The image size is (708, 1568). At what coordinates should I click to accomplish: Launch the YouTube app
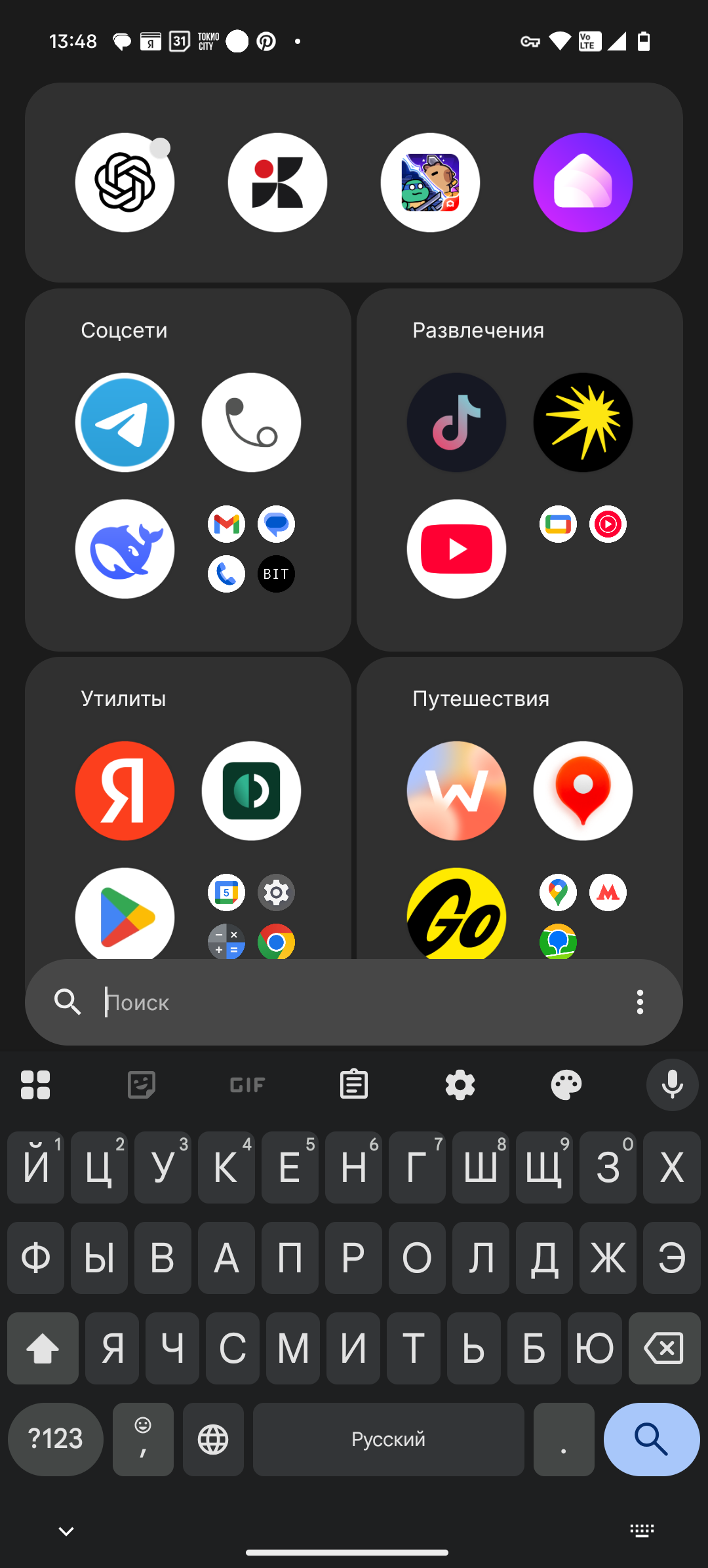(456, 549)
